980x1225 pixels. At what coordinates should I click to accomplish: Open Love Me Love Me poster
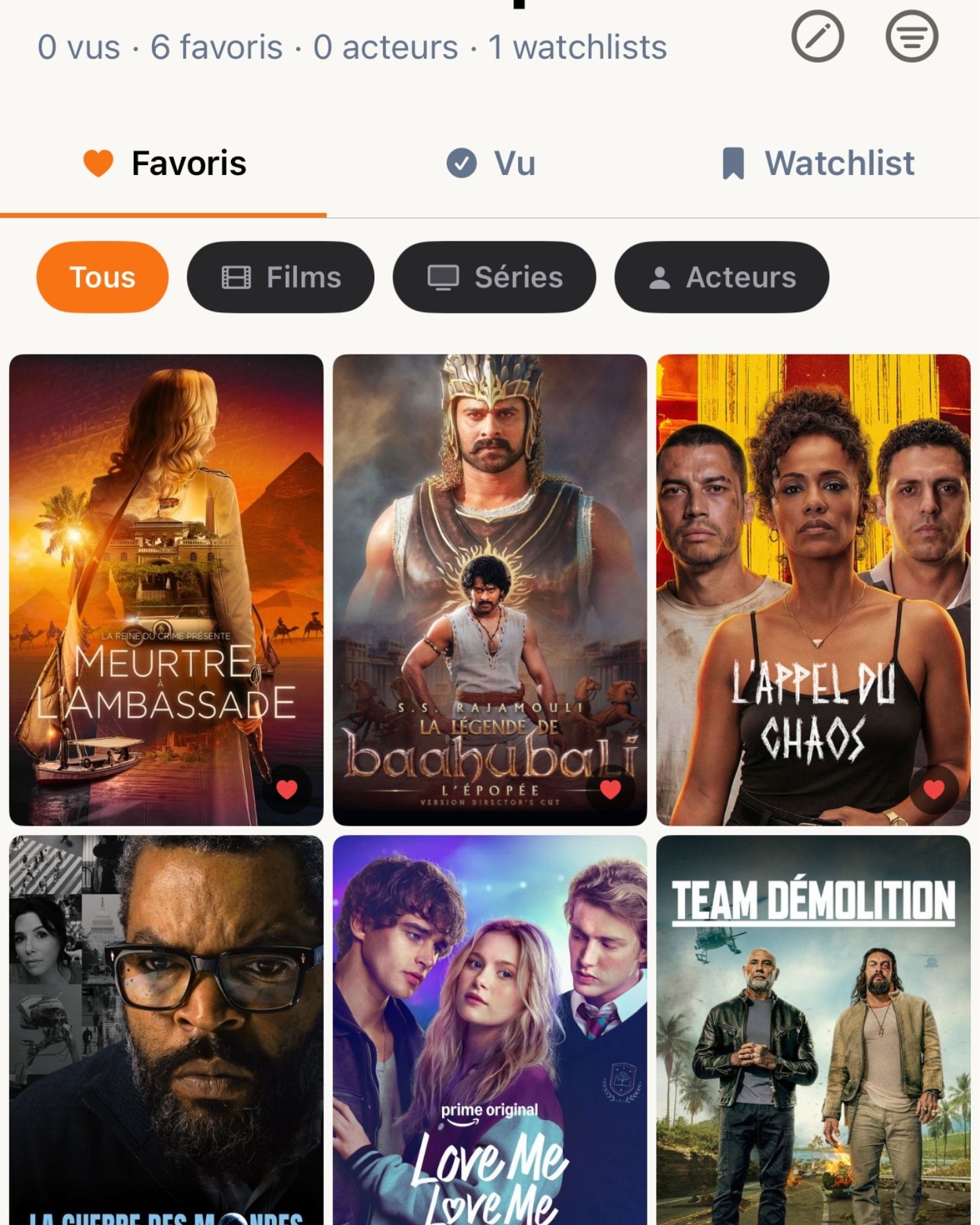pos(489,1030)
